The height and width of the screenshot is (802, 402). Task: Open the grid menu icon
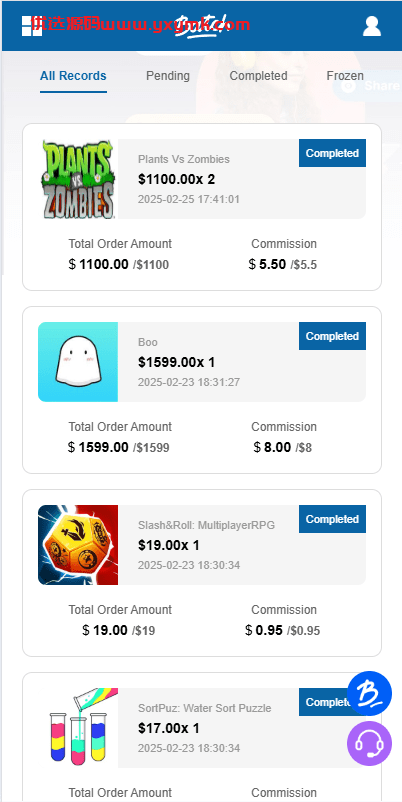pyautogui.click(x=32, y=26)
